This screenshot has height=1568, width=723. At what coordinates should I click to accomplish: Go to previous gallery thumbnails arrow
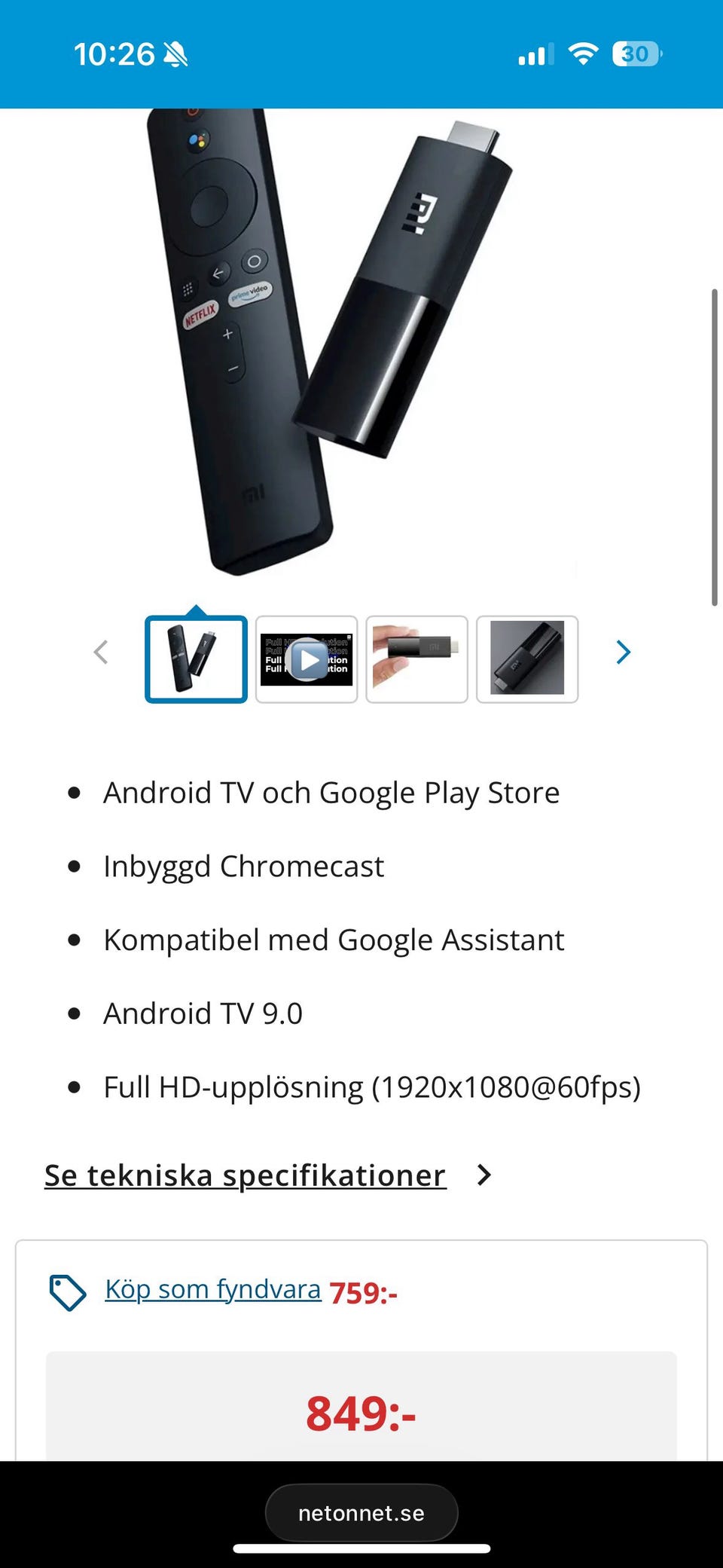(x=101, y=653)
